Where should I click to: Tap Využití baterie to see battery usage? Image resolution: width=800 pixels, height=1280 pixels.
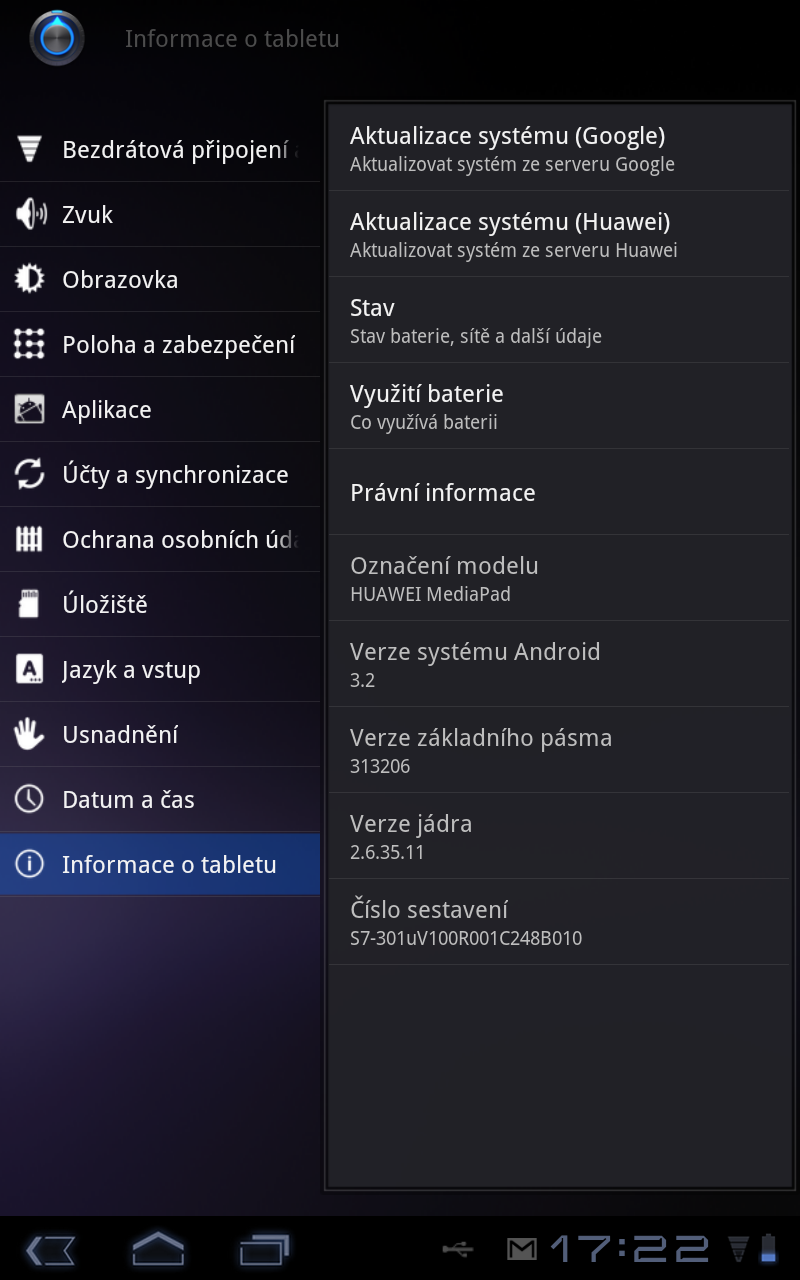(x=558, y=404)
